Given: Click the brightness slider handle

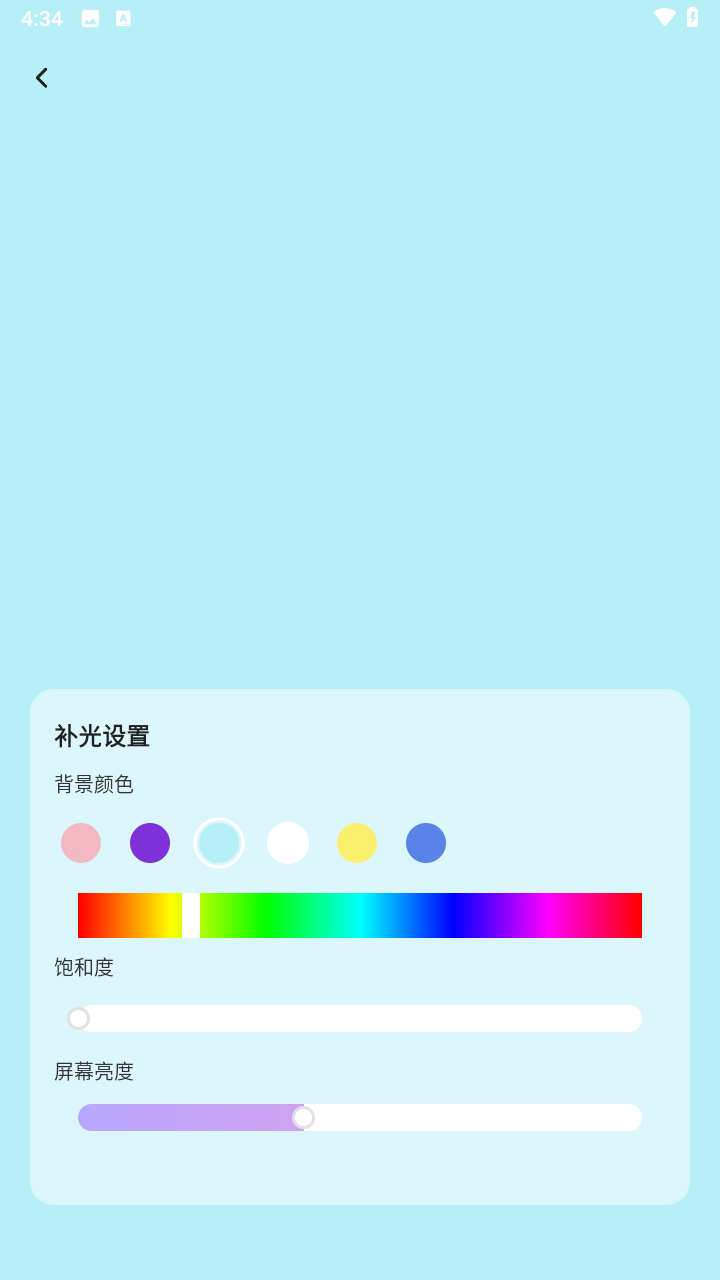Looking at the screenshot, I should (x=304, y=1117).
